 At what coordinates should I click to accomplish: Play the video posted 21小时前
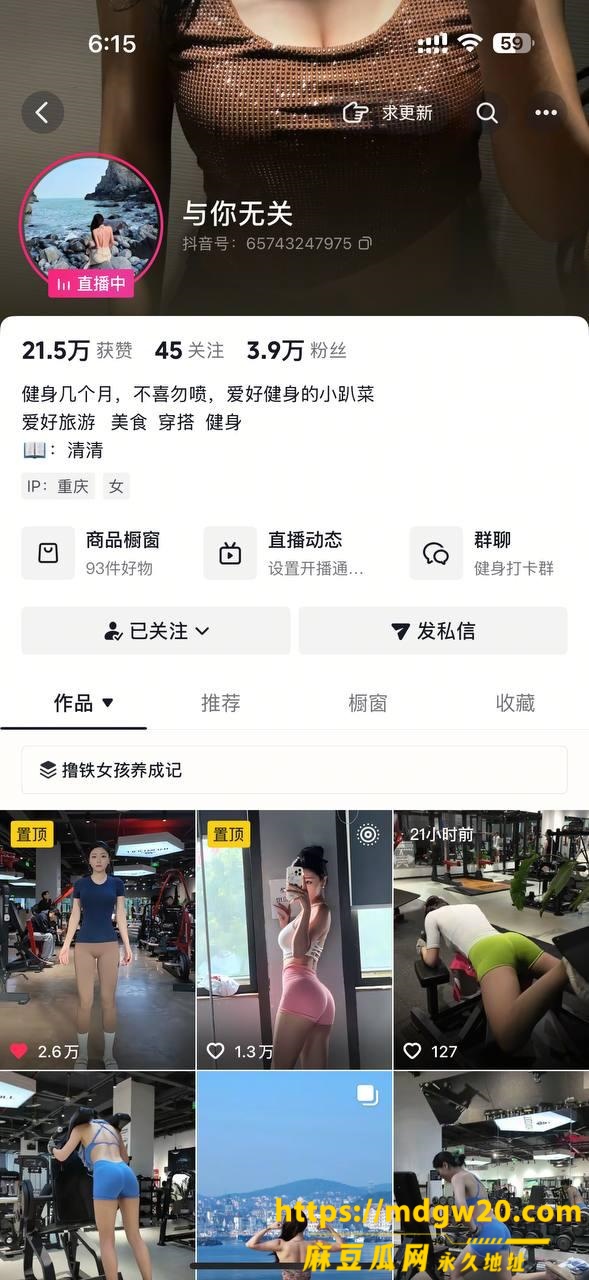tap(491, 940)
